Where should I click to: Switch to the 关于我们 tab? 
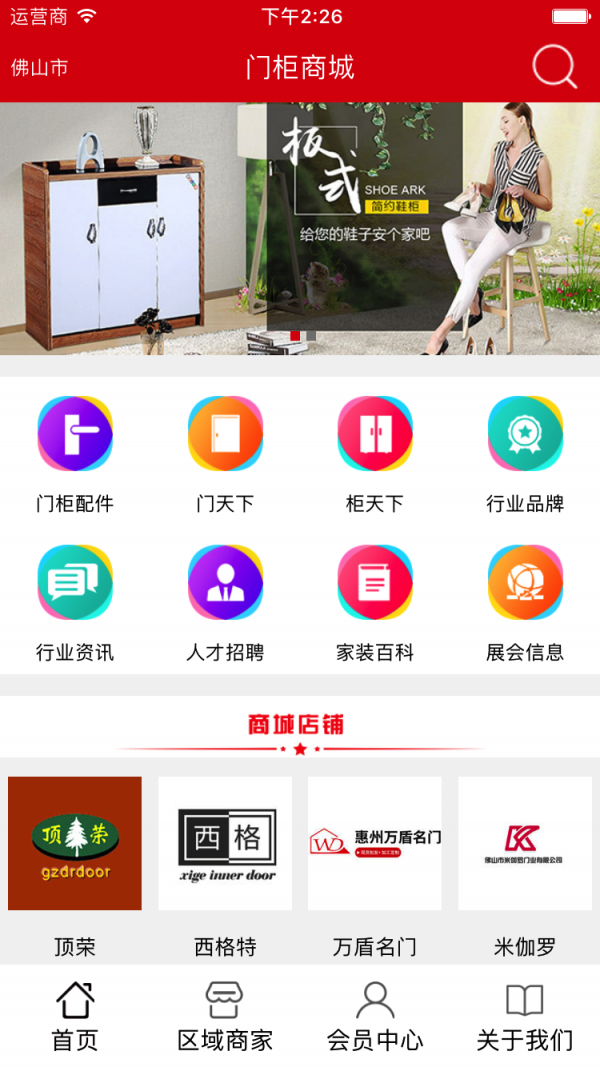pos(525,1016)
